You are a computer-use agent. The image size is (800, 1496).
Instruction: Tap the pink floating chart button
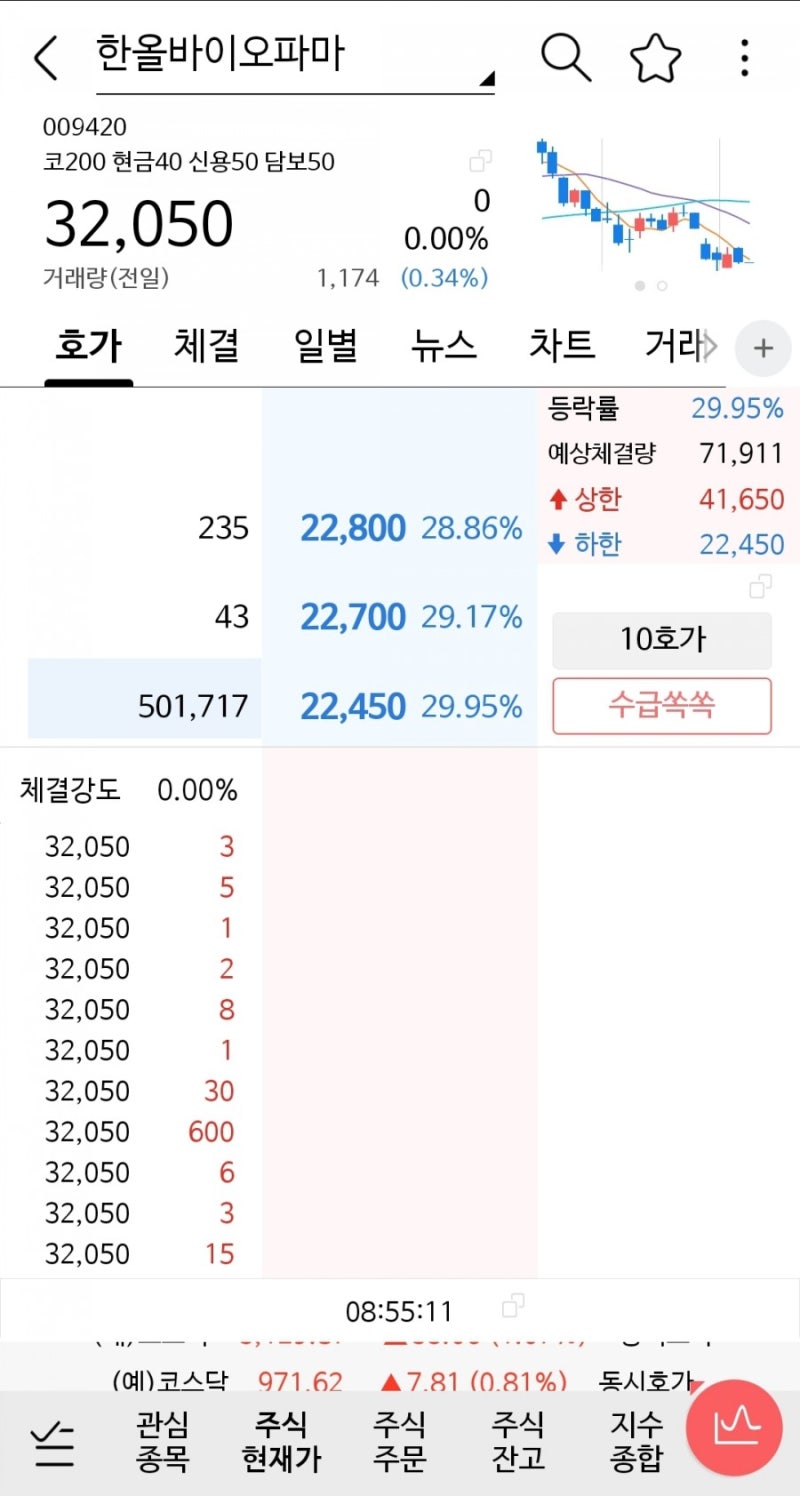735,1427
